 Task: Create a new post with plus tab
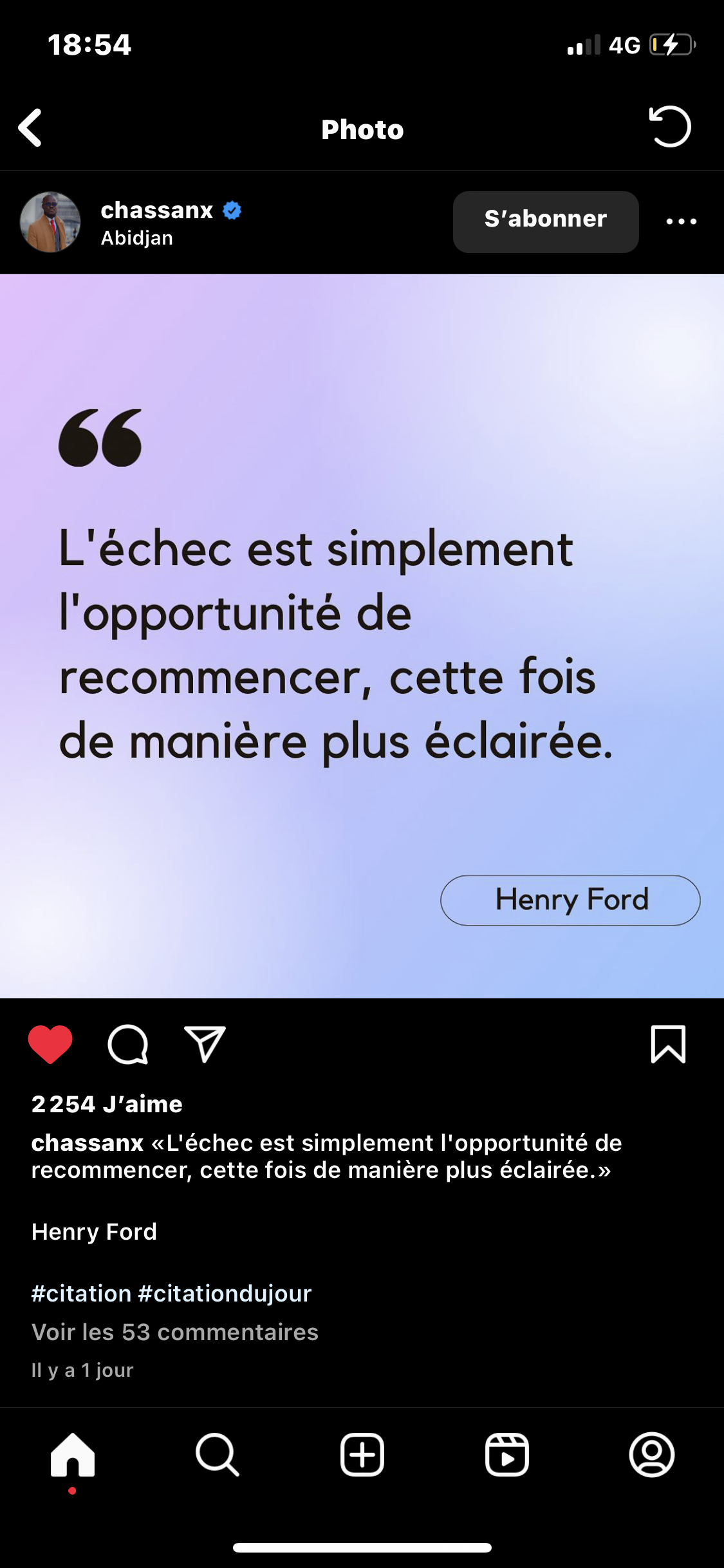click(x=362, y=1454)
